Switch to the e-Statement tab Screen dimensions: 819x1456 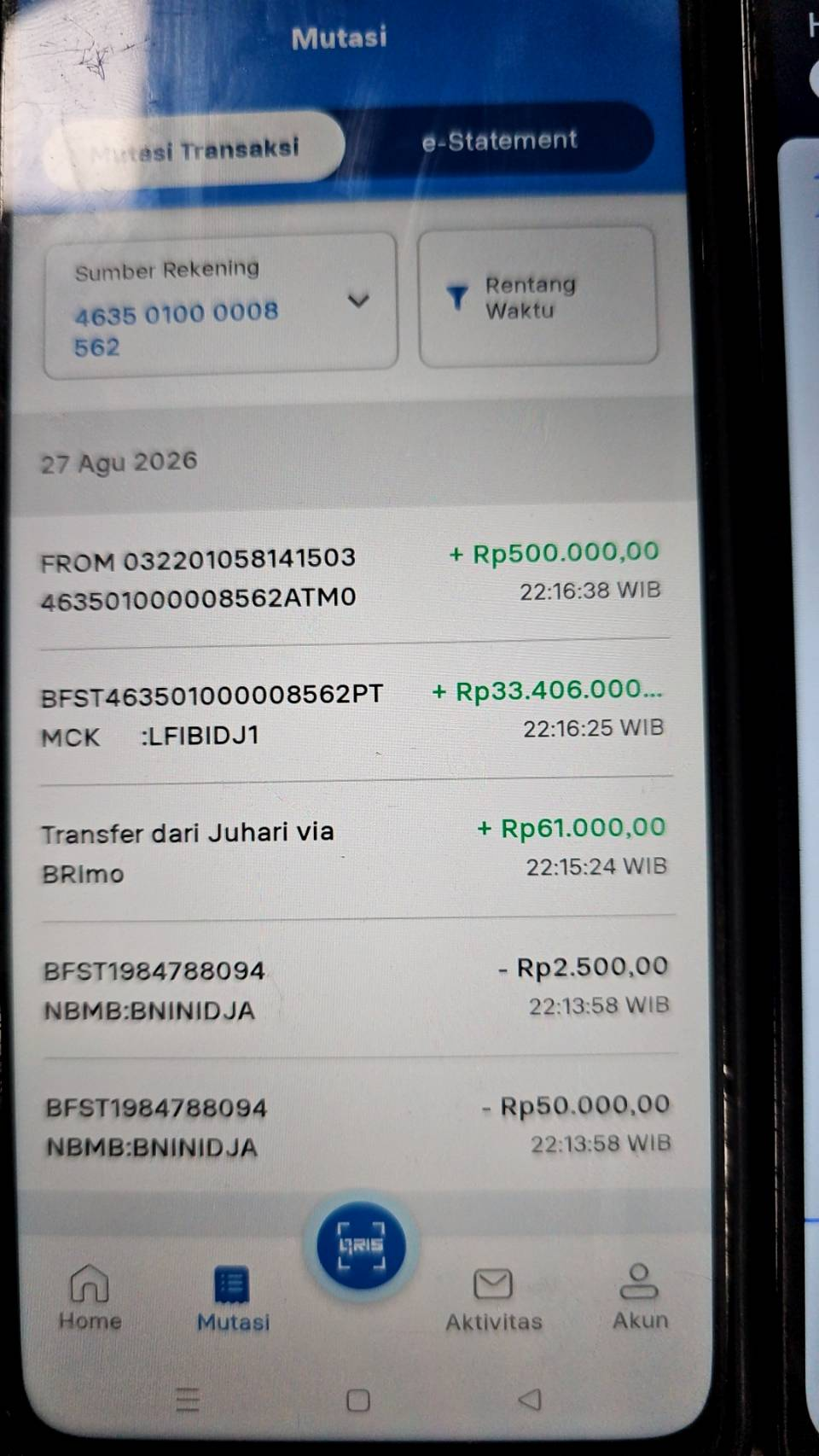[500, 141]
